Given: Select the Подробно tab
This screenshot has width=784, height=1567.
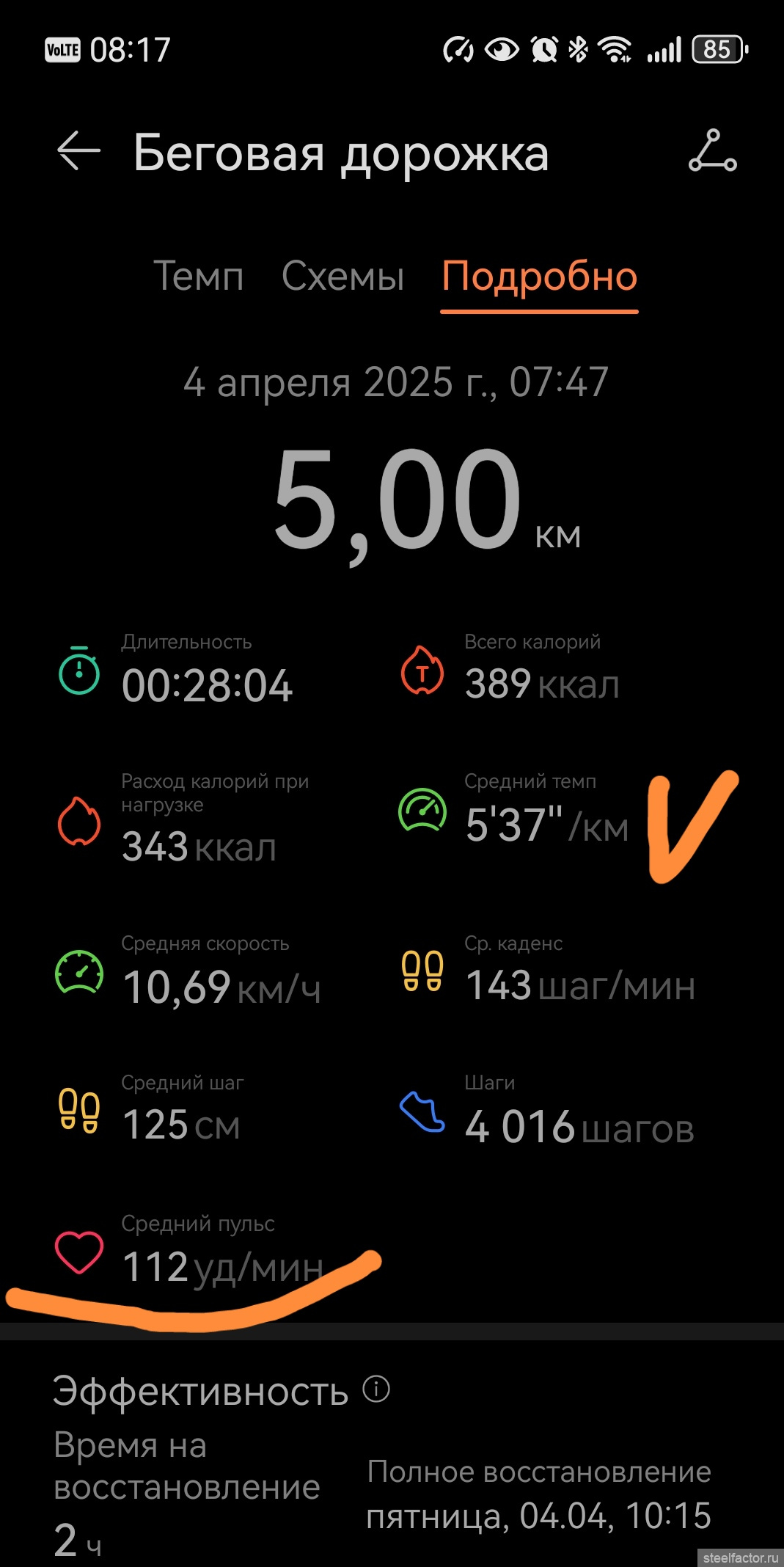Looking at the screenshot, I should pos(539,277).
